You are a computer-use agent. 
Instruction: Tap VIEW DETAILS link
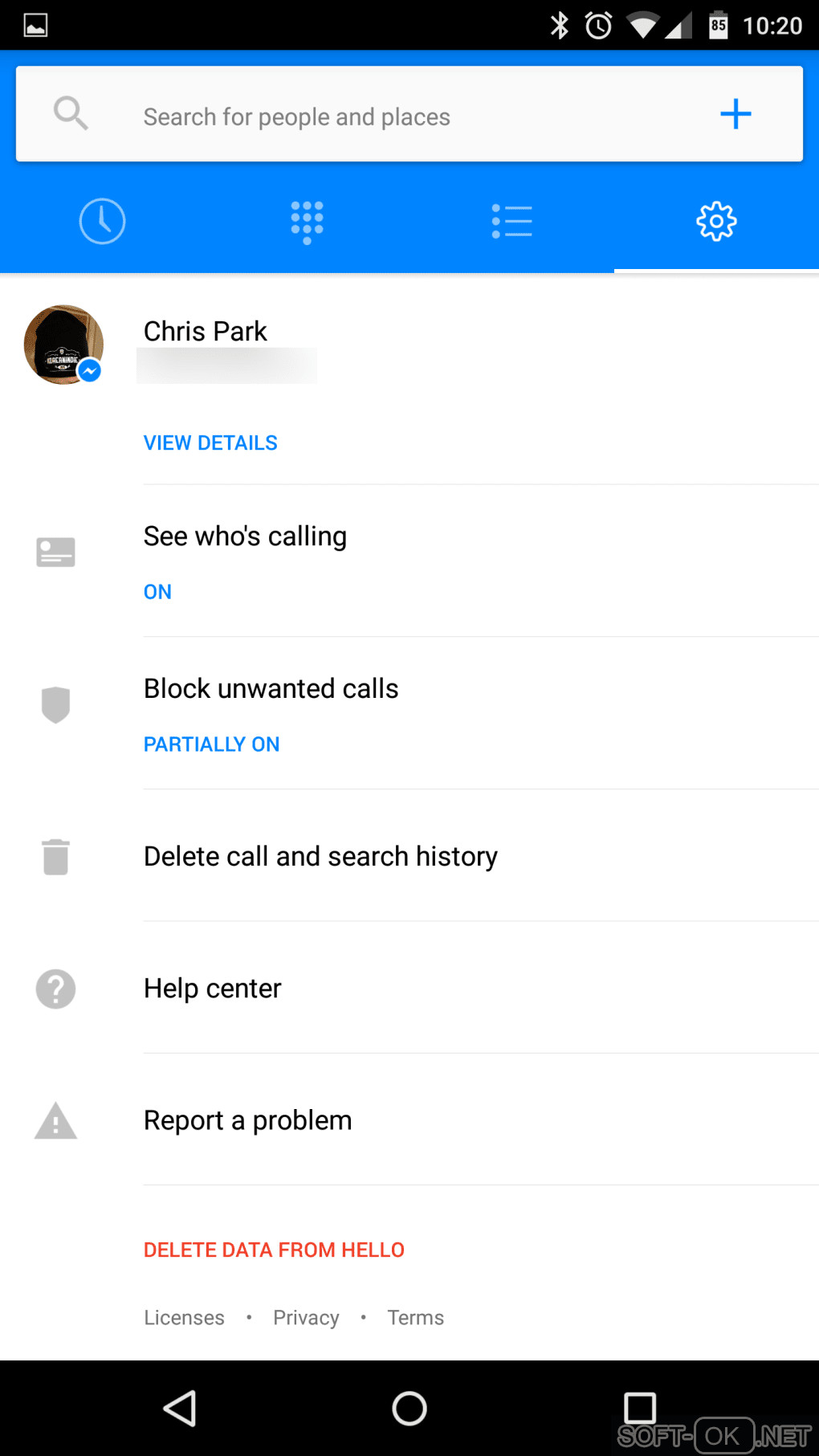click(210, 443)
